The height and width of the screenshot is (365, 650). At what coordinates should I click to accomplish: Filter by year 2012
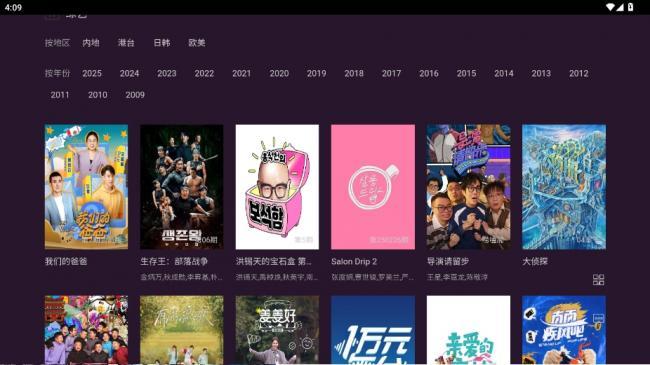[x=578, y=73]
